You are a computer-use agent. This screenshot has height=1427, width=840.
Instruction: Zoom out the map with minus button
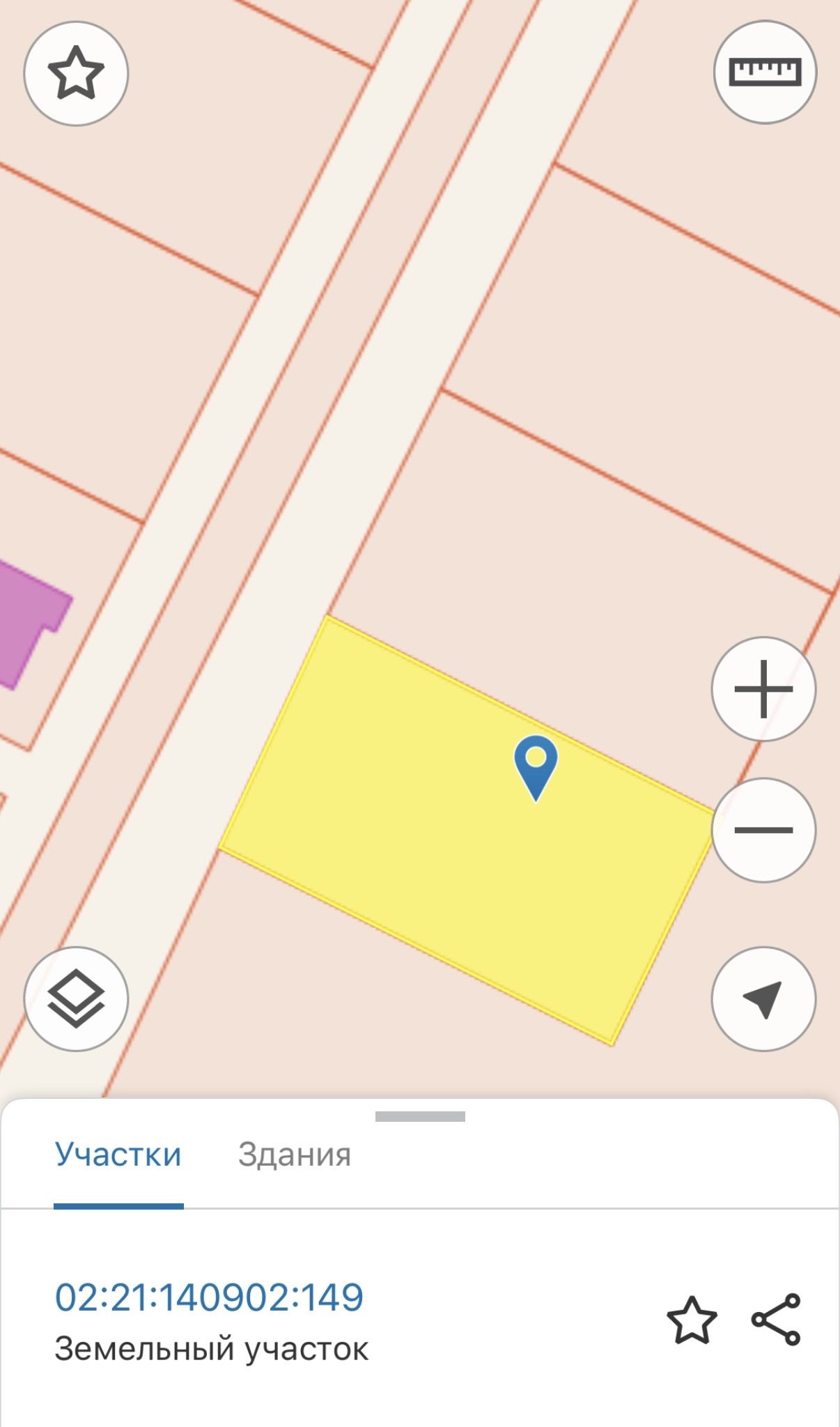point(763,830)
